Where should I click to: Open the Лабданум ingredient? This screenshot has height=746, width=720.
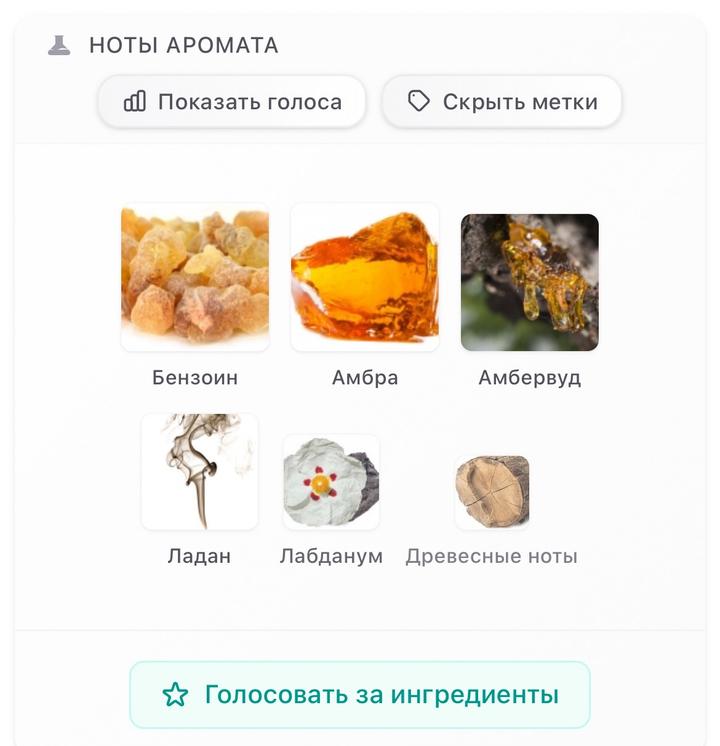(x=331, y=484)
